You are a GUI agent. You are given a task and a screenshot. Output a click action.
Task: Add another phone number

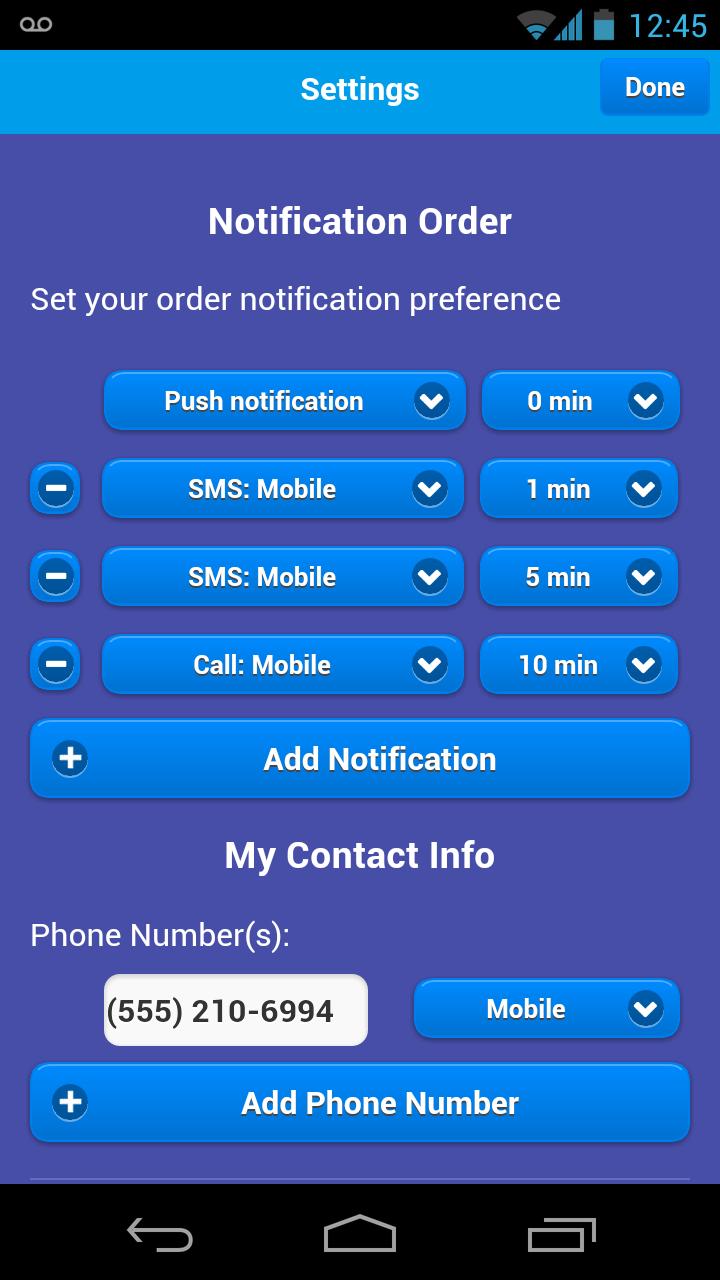point(360,1103)
